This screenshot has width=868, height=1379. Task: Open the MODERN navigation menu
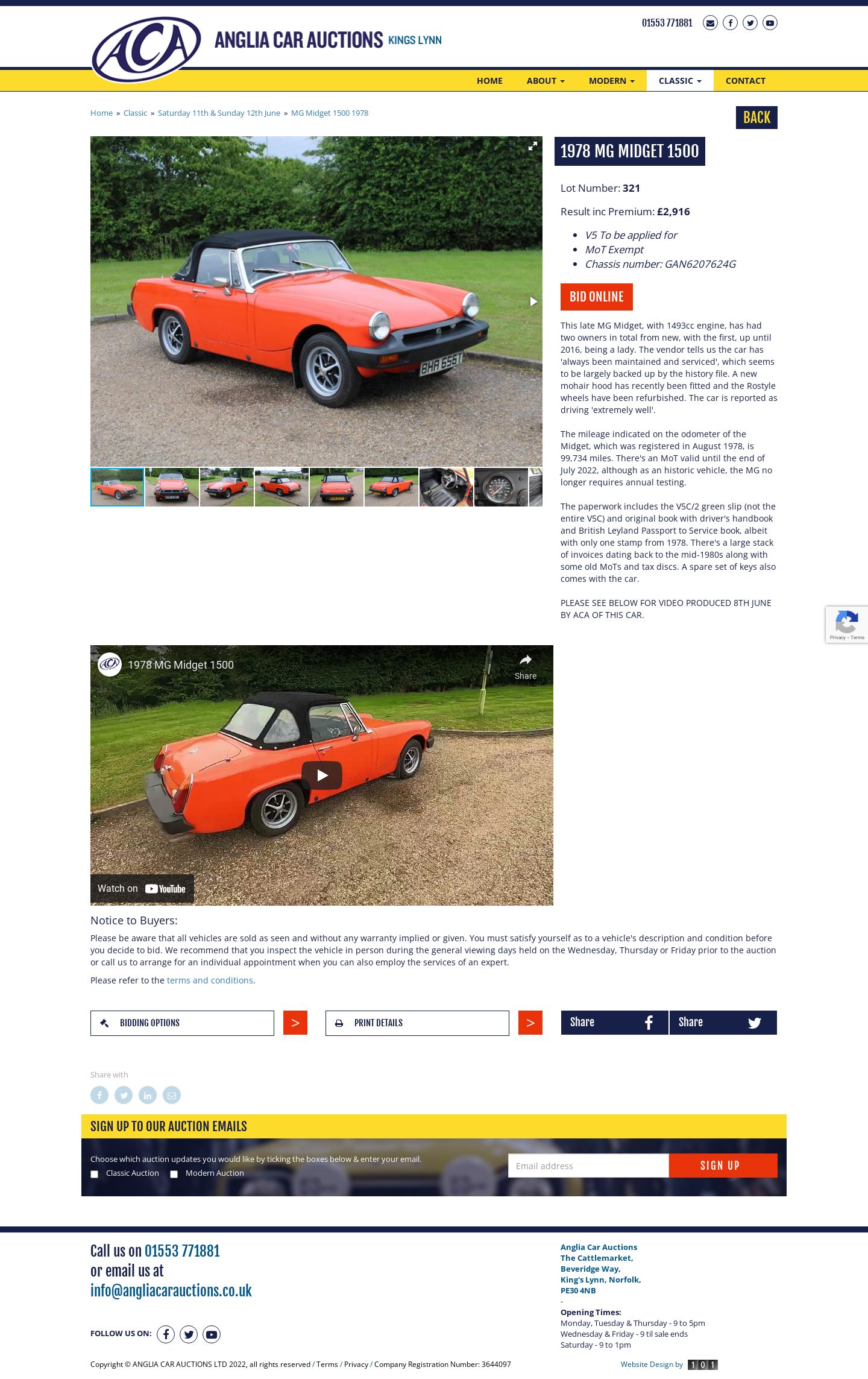(611, 81)
